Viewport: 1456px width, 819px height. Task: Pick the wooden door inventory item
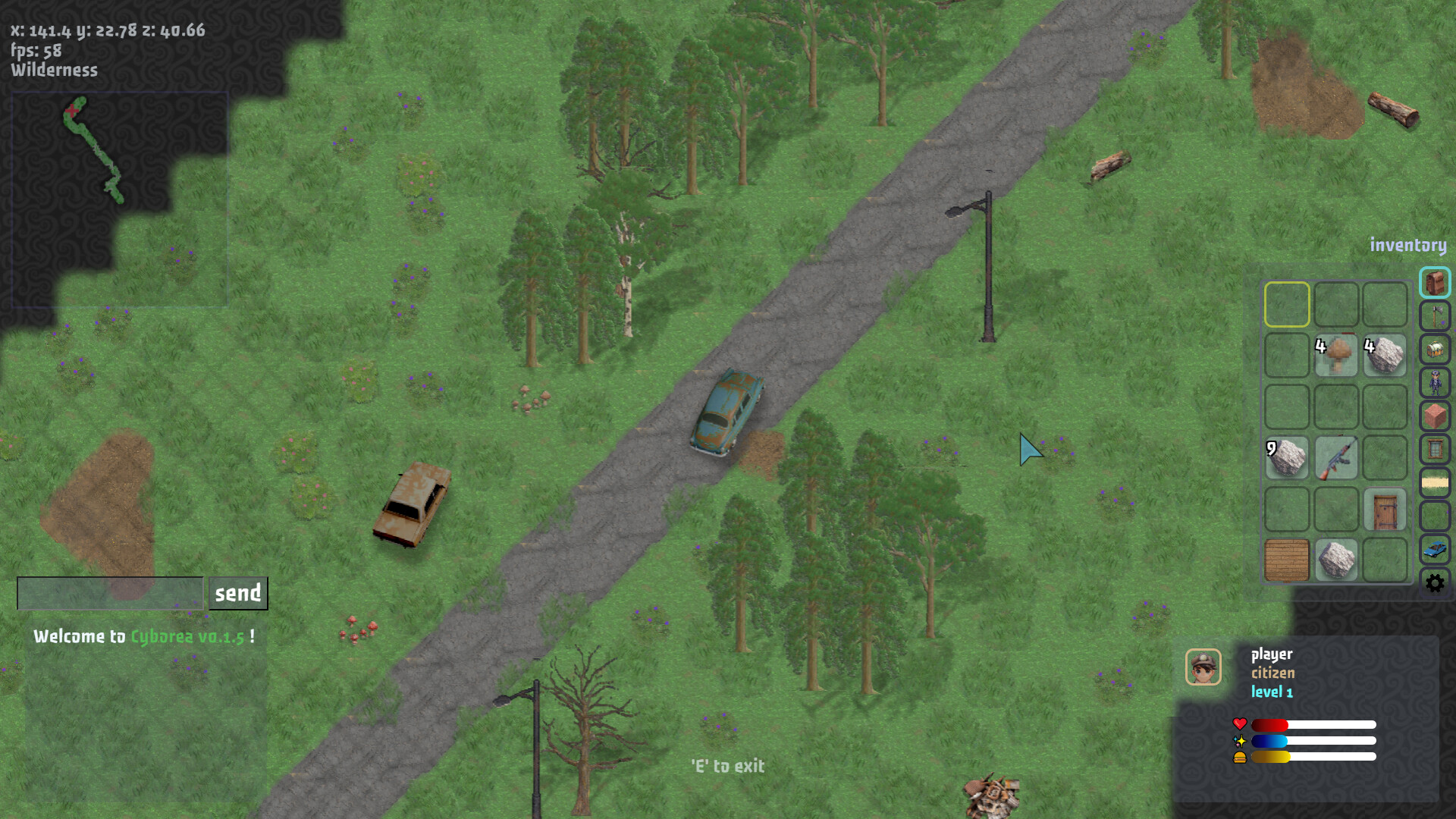coord(1385,510)
